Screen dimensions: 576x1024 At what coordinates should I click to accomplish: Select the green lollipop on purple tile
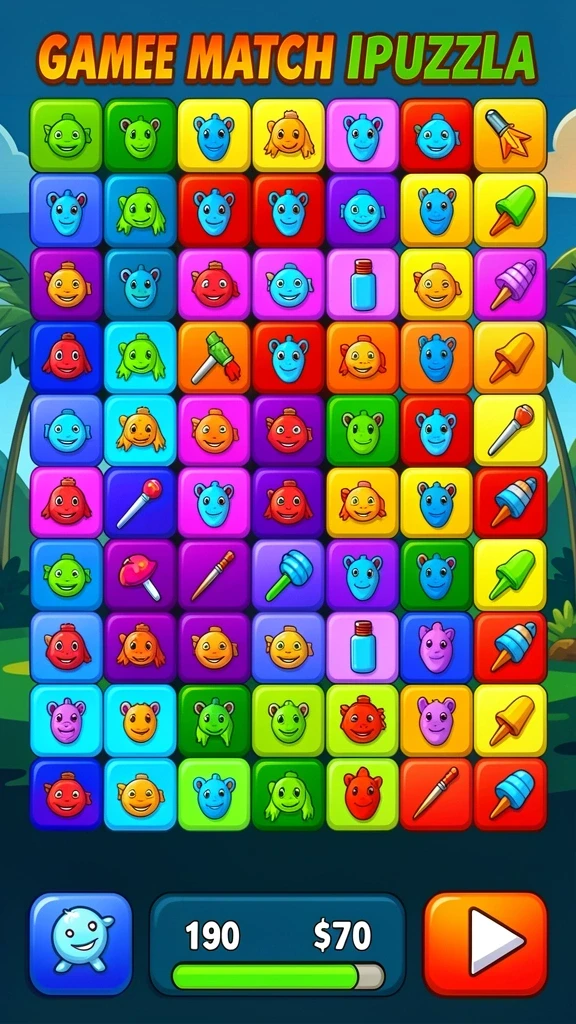288,575
